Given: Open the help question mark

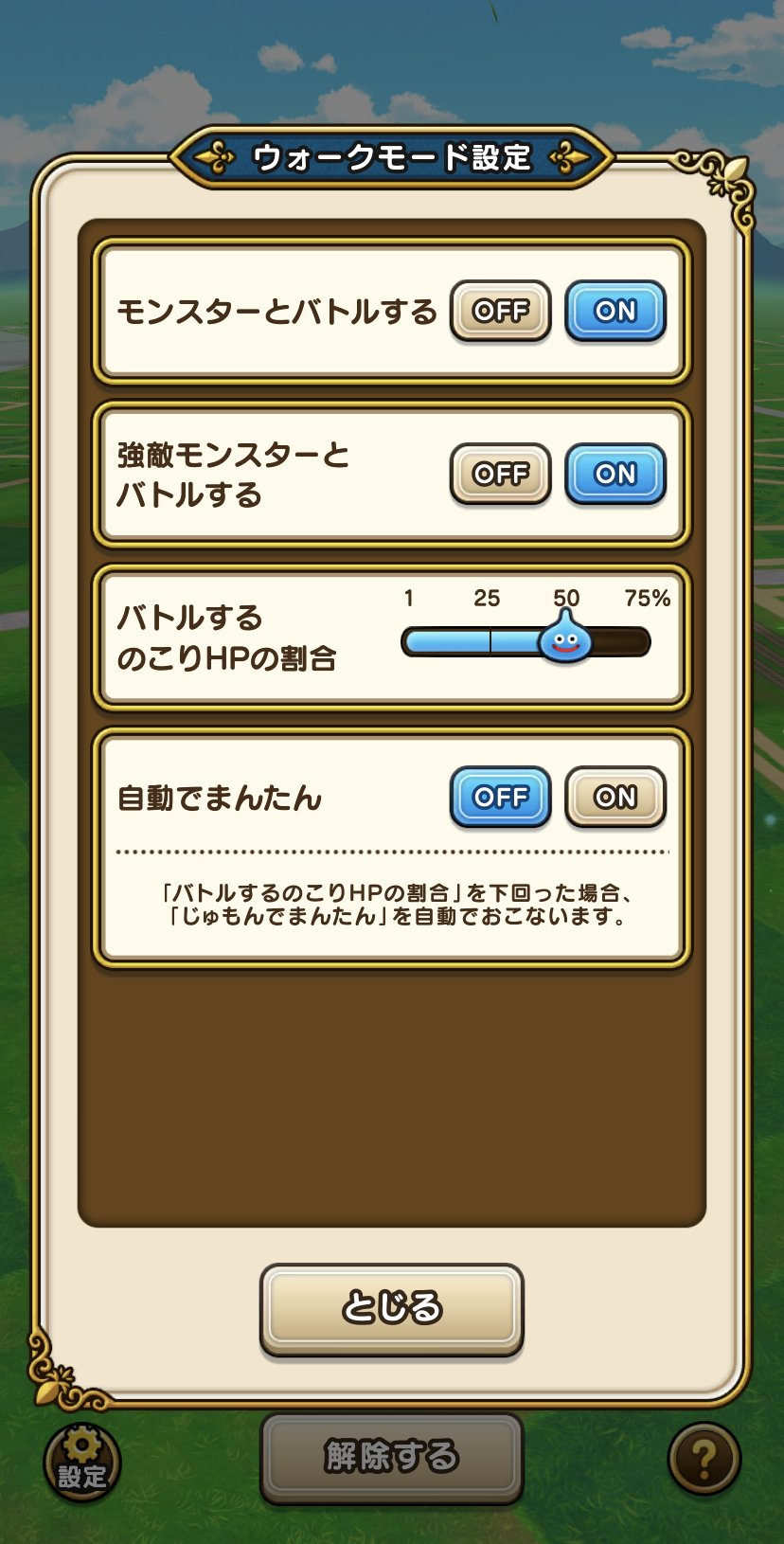Looking at the screenshot, I should 704,1460.
